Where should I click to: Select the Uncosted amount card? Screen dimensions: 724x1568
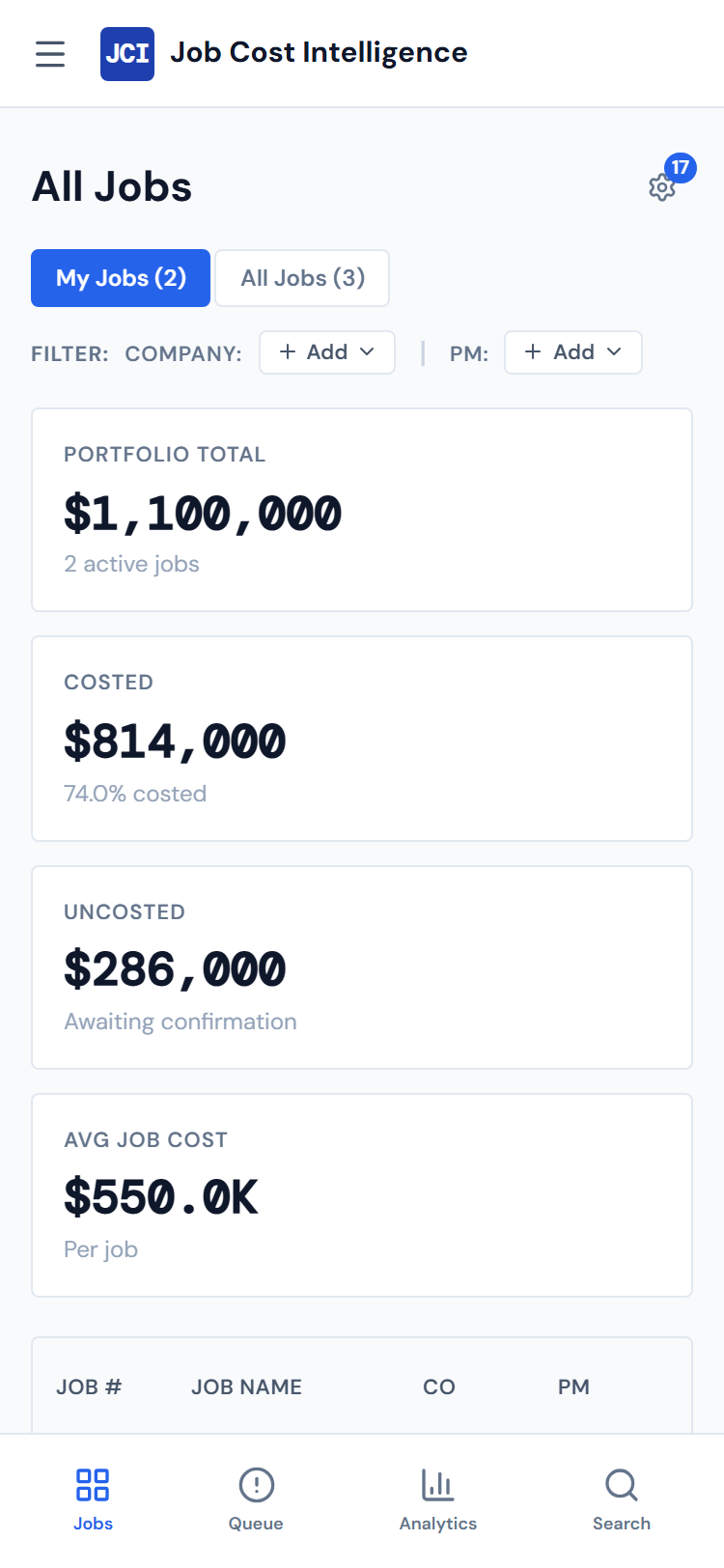click(x=362, y=967)
